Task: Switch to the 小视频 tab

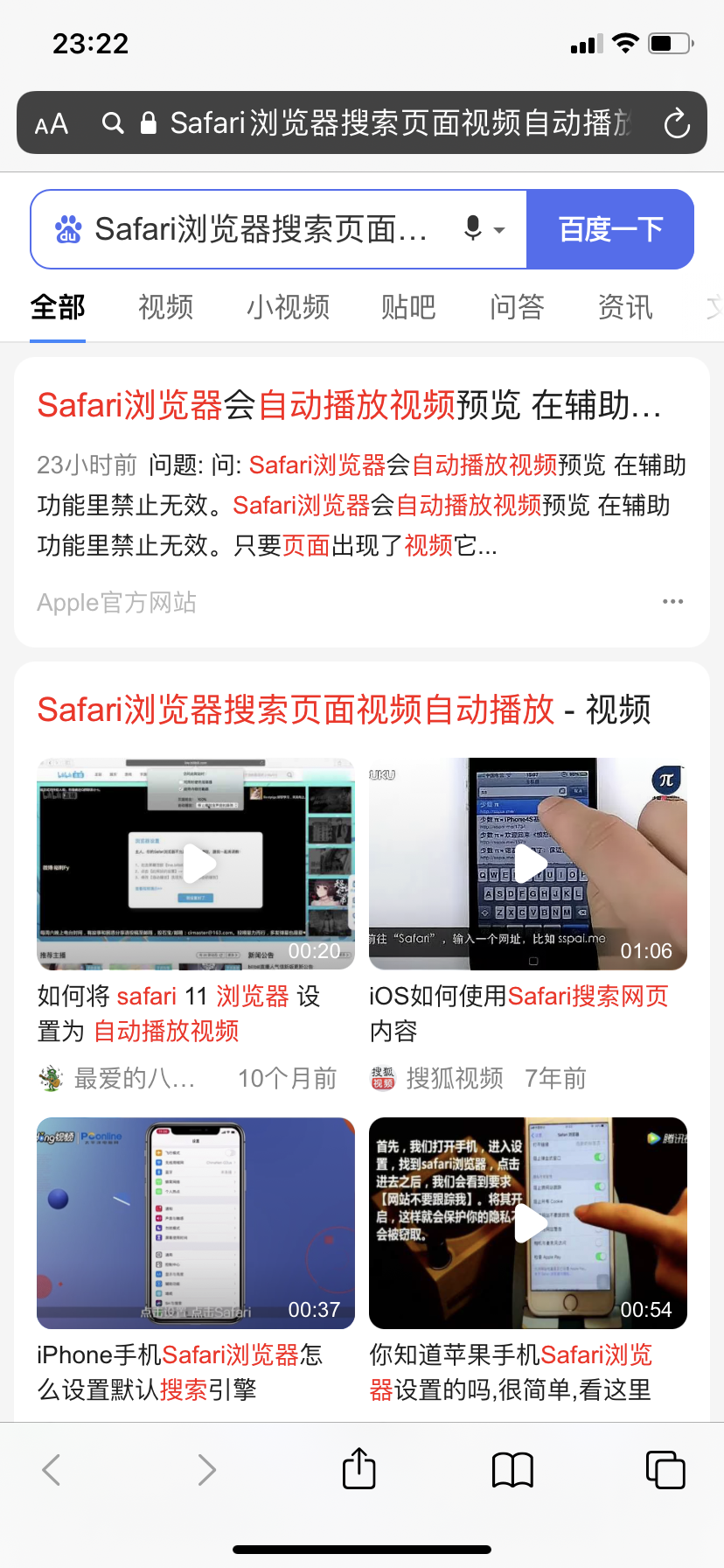Action: tap(288, 307)
